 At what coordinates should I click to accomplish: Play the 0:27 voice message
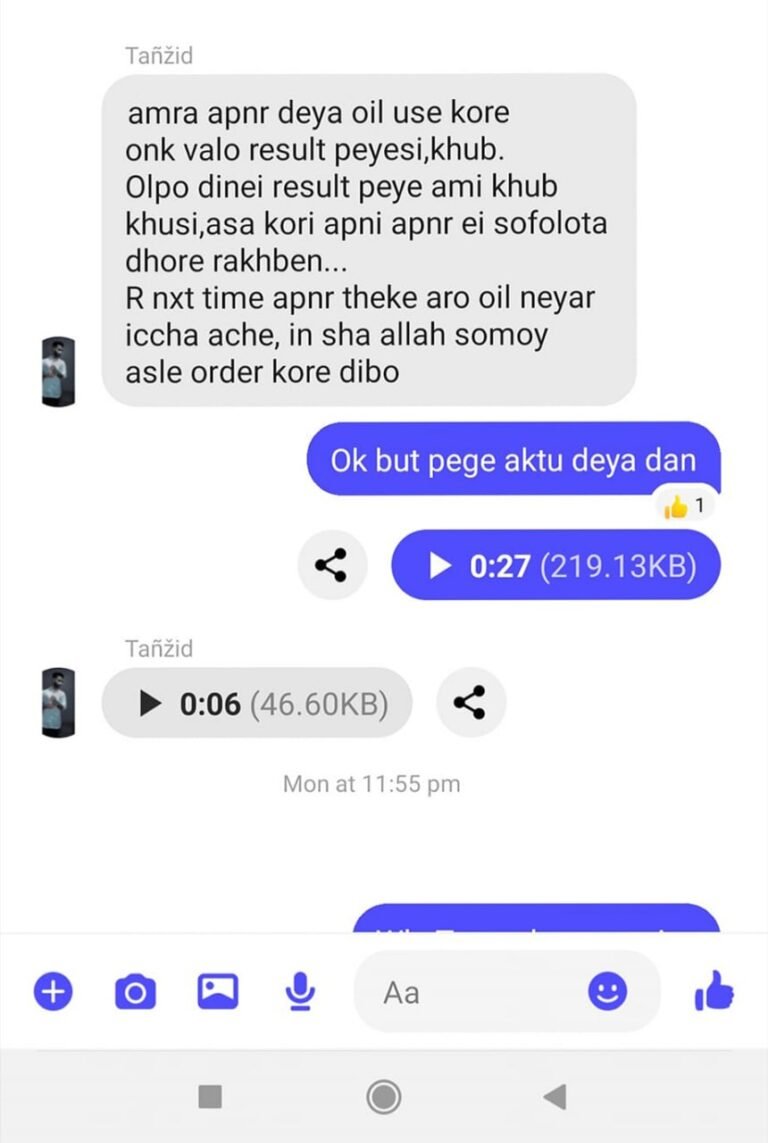(x=440, y=566)
